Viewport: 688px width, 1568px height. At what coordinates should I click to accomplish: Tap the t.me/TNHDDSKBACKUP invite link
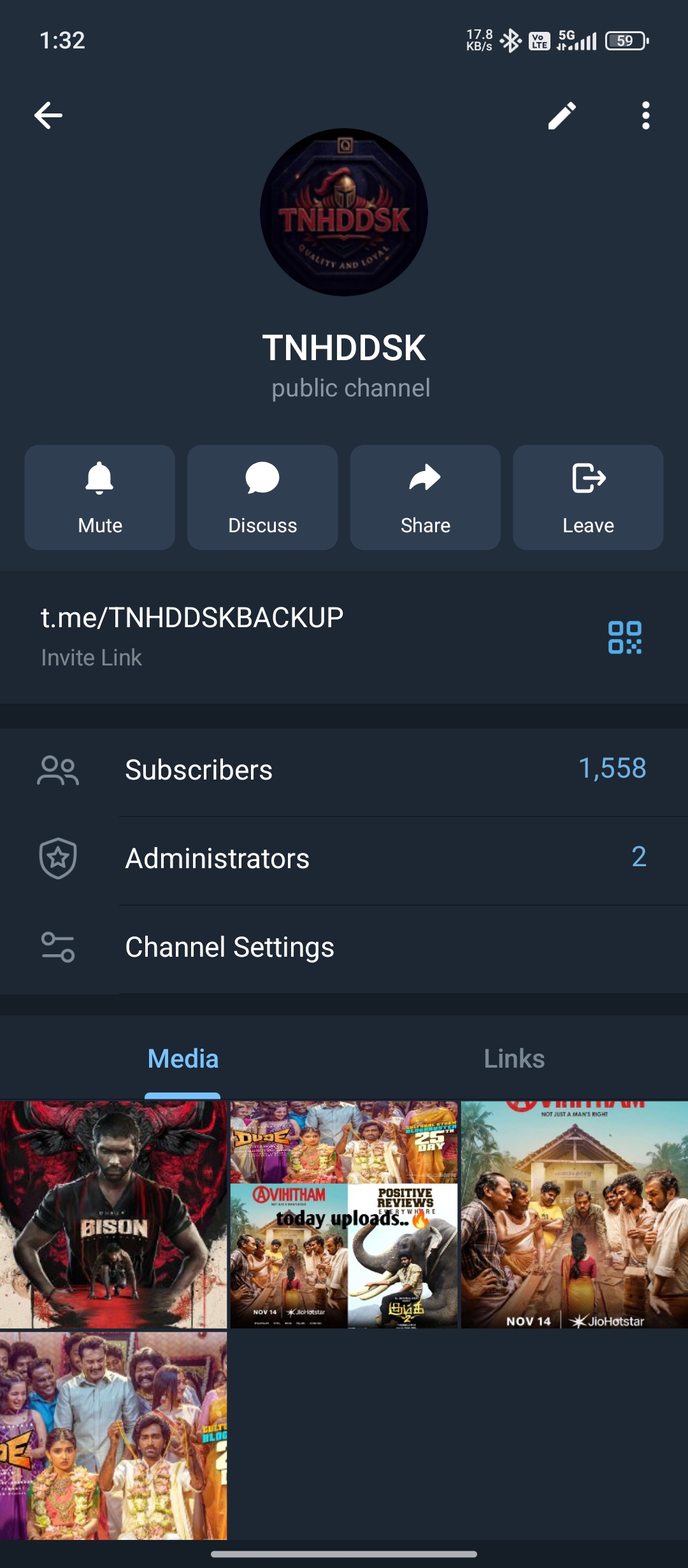[192, 618]
